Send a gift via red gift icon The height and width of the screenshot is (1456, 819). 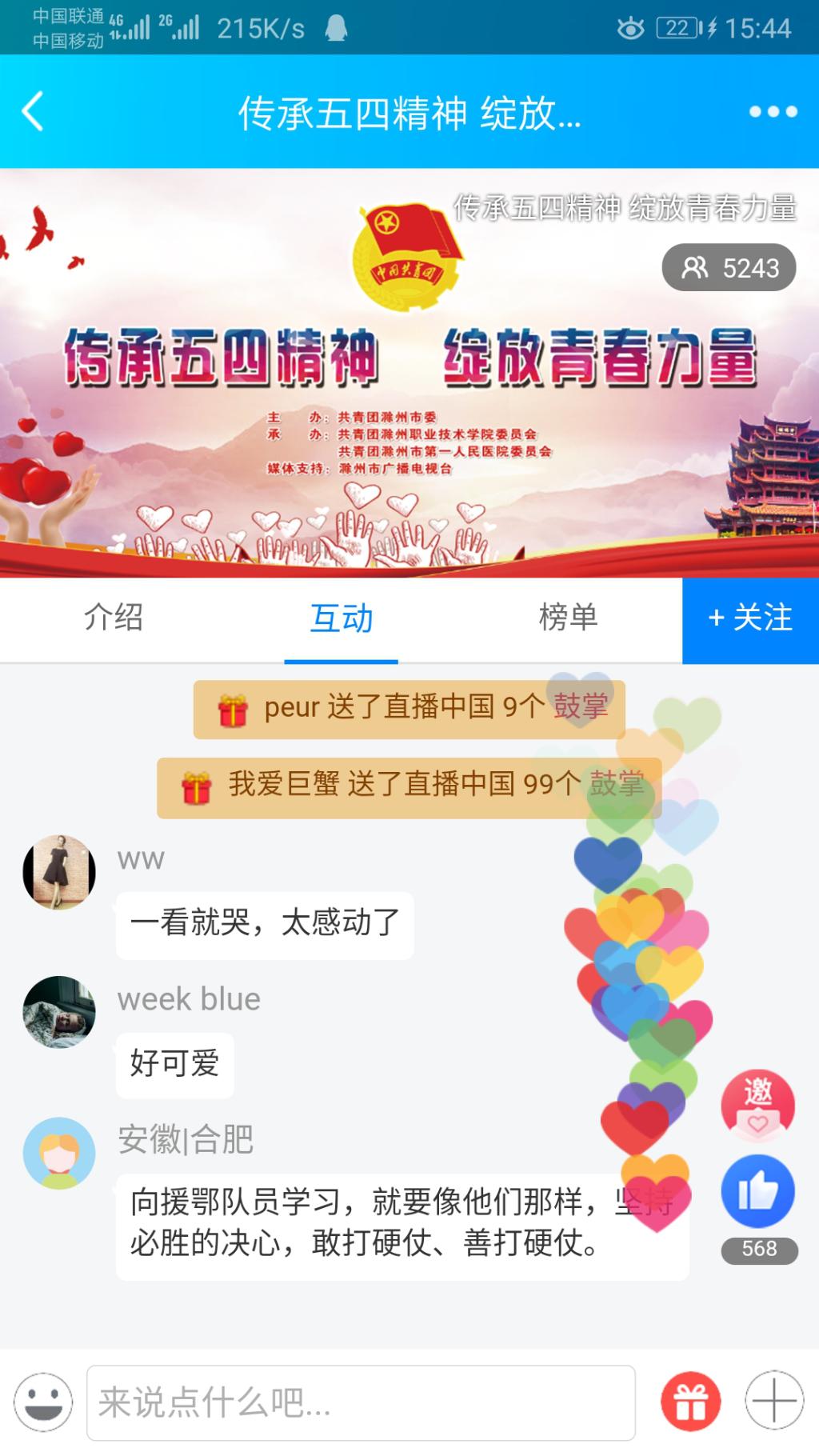pos(690,1402)
